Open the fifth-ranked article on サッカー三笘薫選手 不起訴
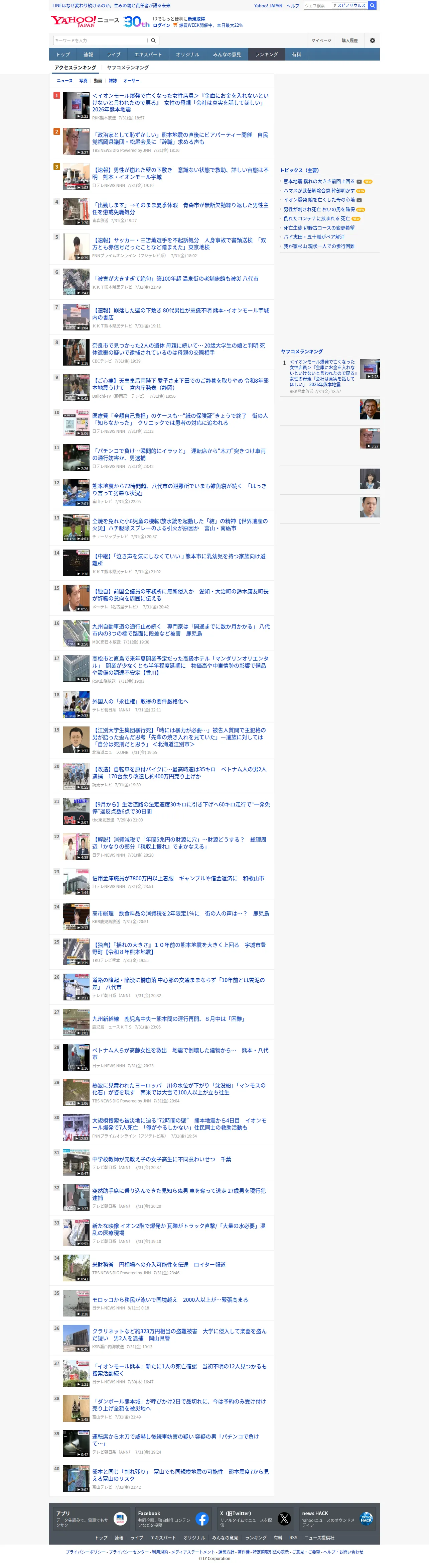The height and width of the screenshot is (1568, 429). [x=180, y=243]
